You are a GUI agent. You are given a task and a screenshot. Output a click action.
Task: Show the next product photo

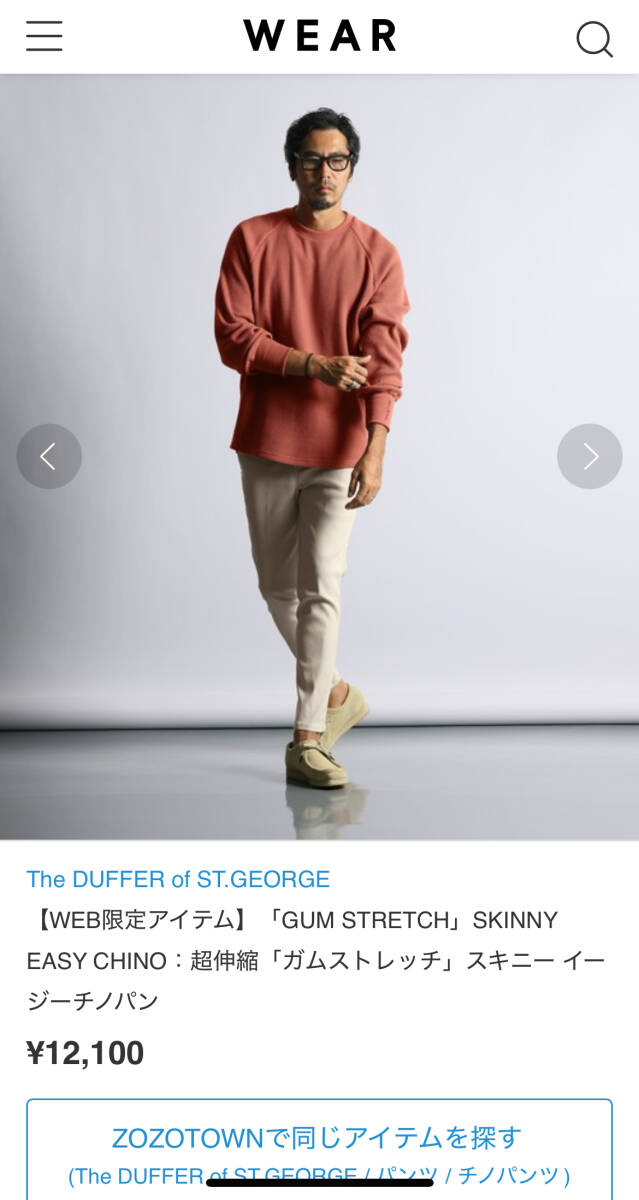pyautogui.click(x=589, y=456)
